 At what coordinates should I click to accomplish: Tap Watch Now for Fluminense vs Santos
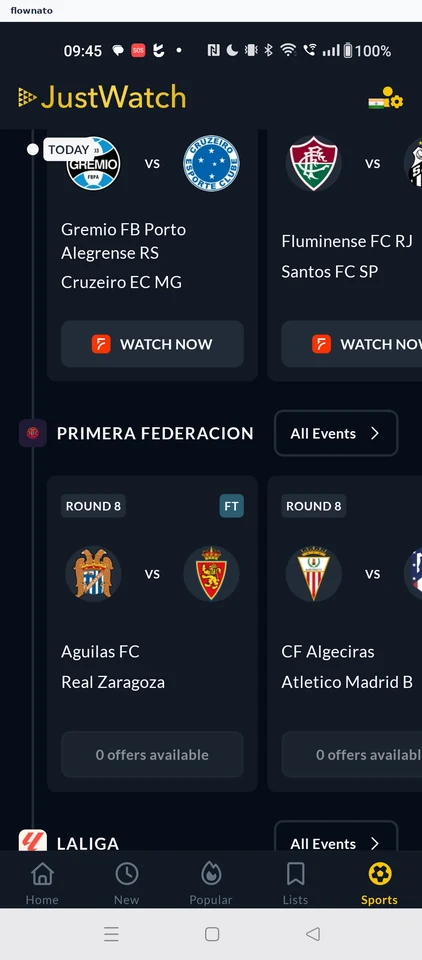tap(352, 344)
